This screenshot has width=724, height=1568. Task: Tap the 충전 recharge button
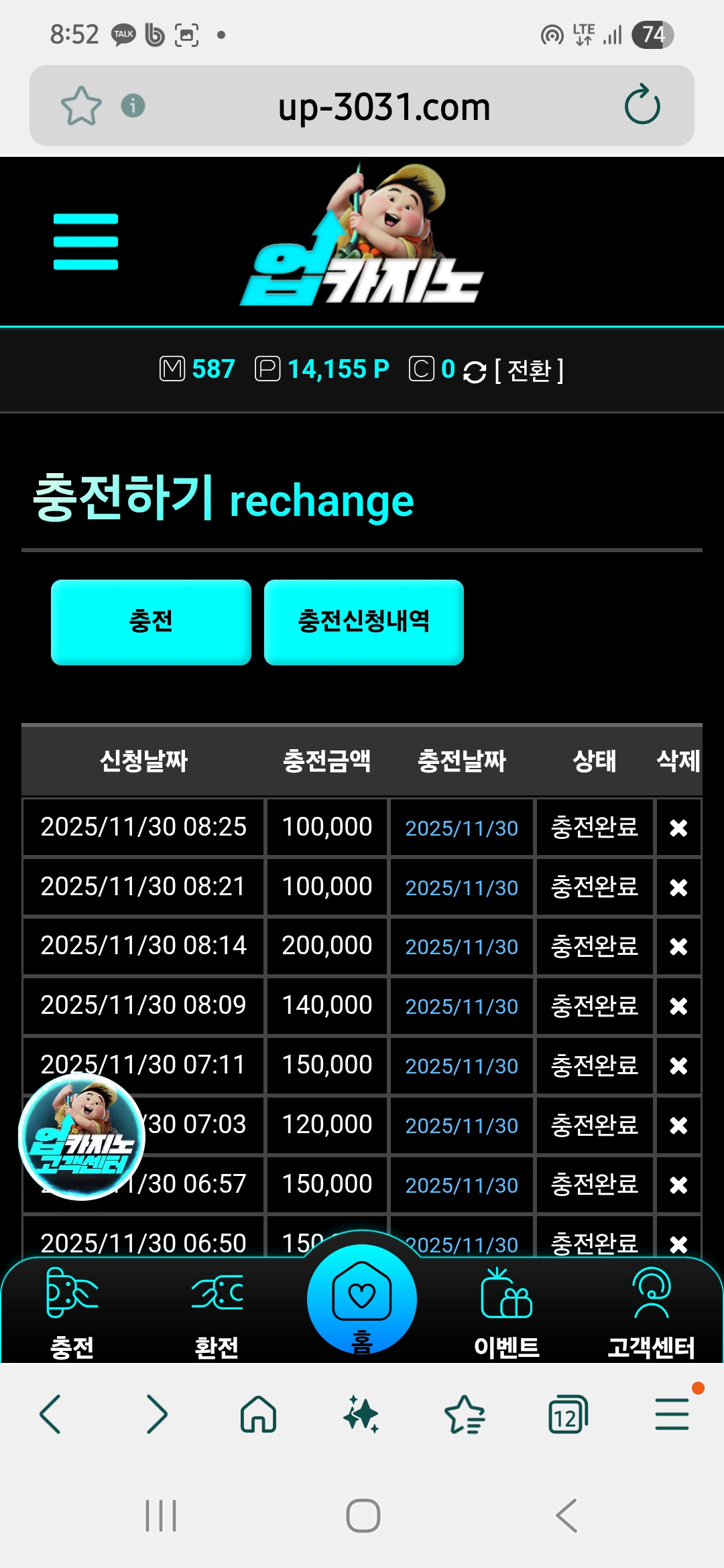[x=151, y=622]
